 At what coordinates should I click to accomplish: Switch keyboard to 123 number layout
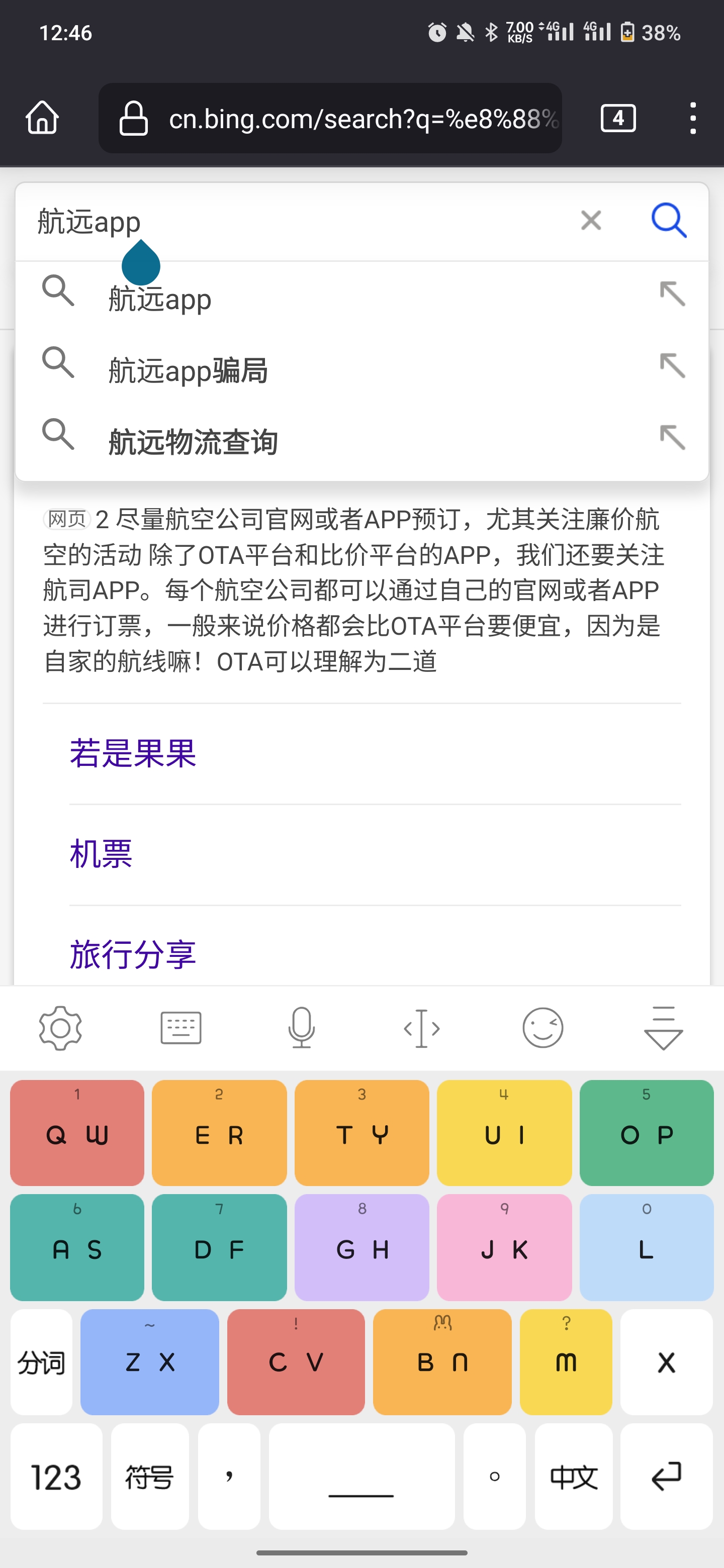[56, 1477]
